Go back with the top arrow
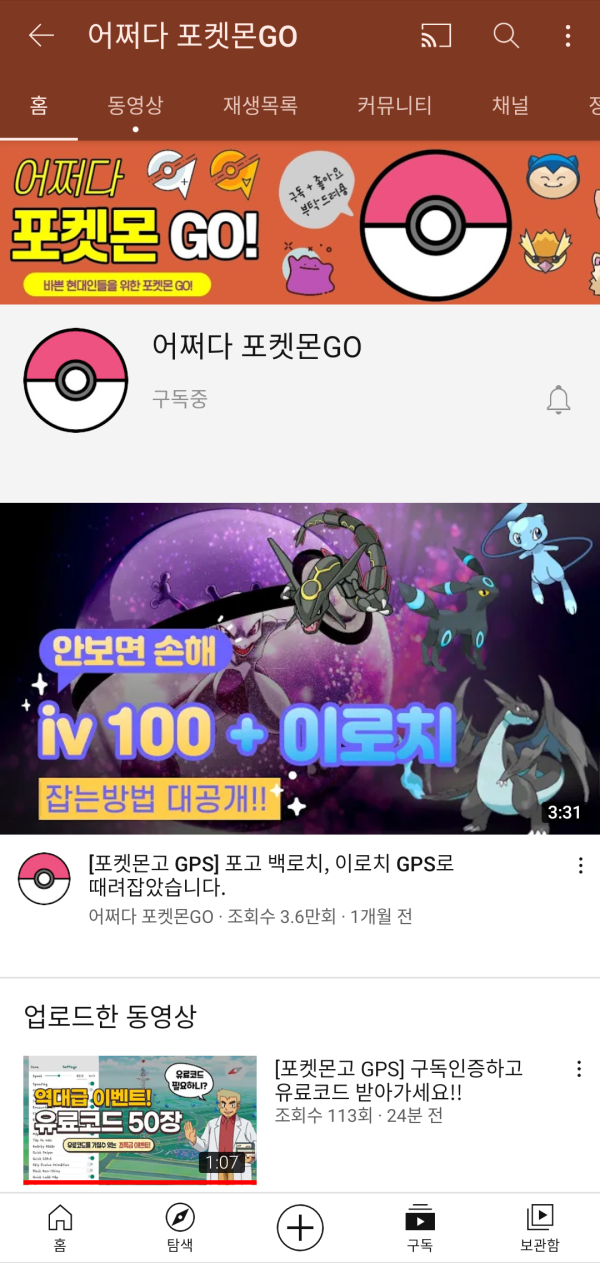600x1263 pixels. pos(41,37)
